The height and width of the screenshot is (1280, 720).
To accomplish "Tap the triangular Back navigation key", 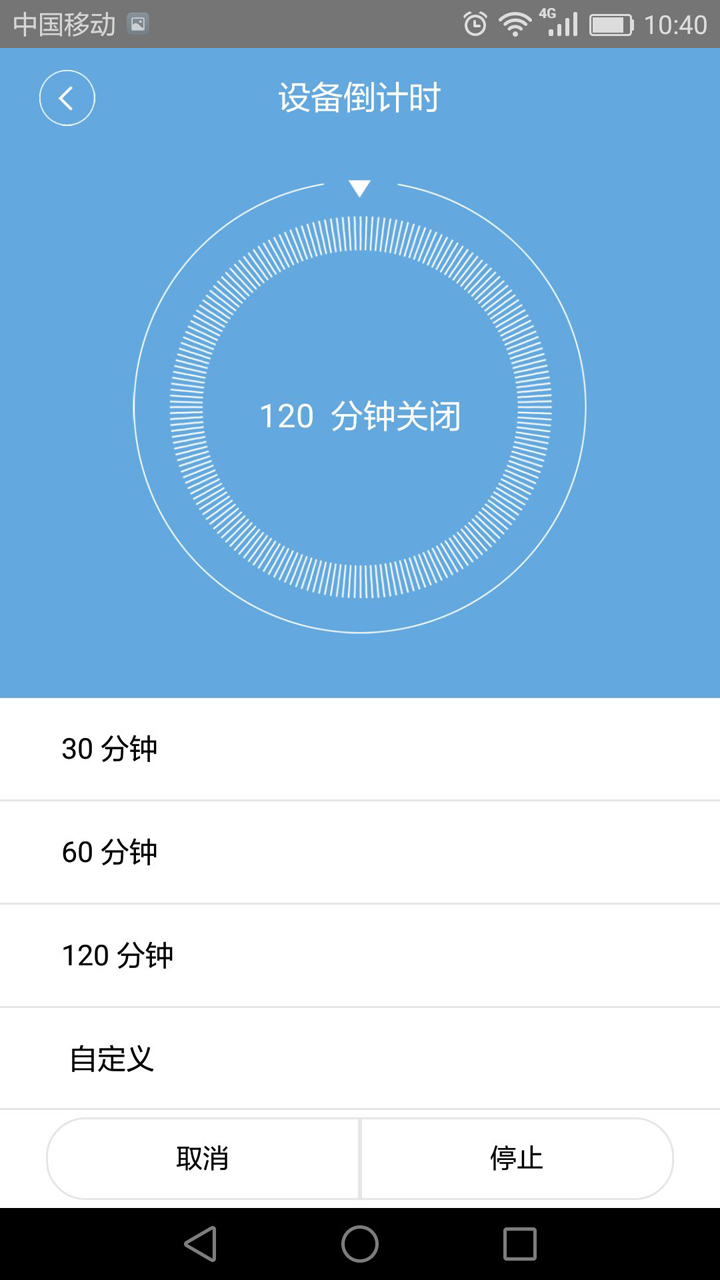I will point(200,1244).
